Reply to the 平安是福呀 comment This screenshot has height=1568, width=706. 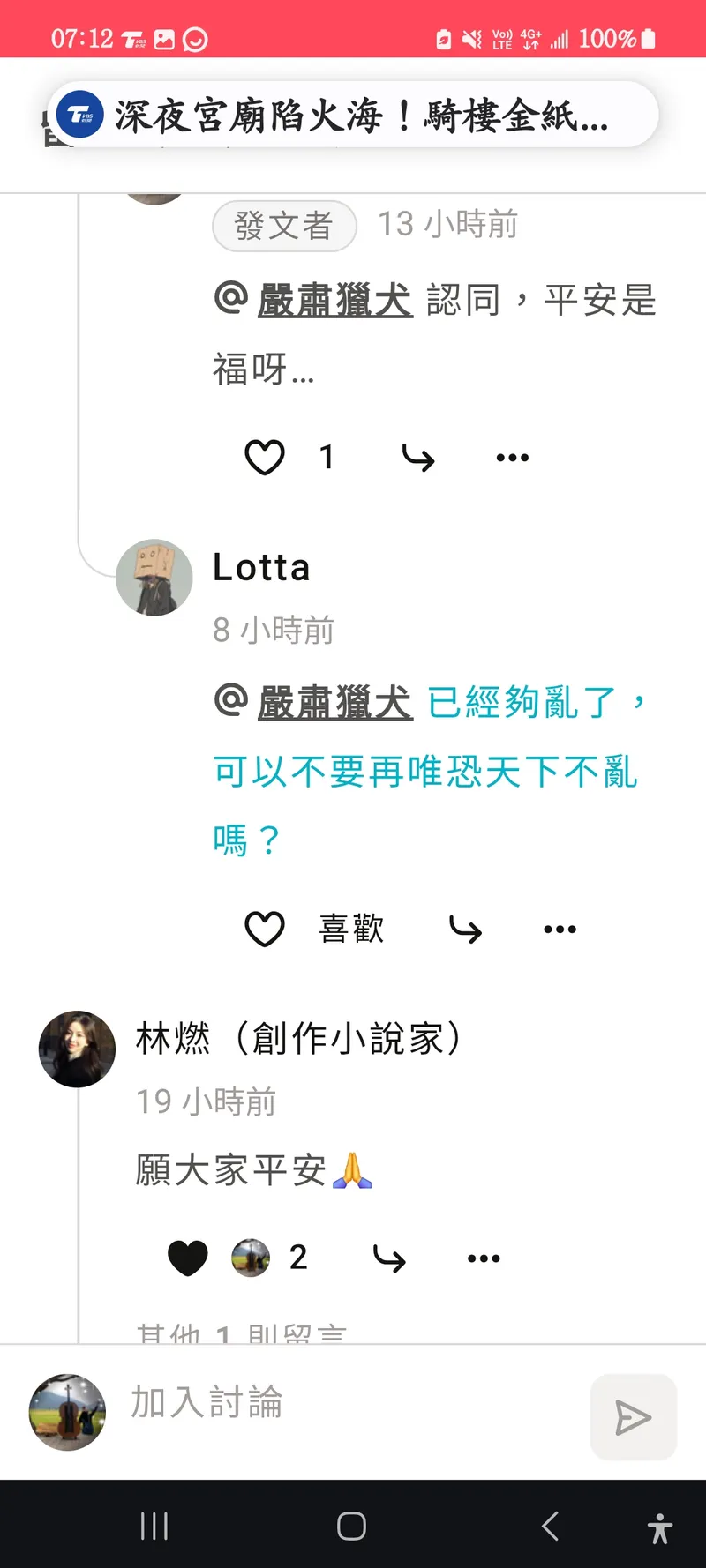417,458
